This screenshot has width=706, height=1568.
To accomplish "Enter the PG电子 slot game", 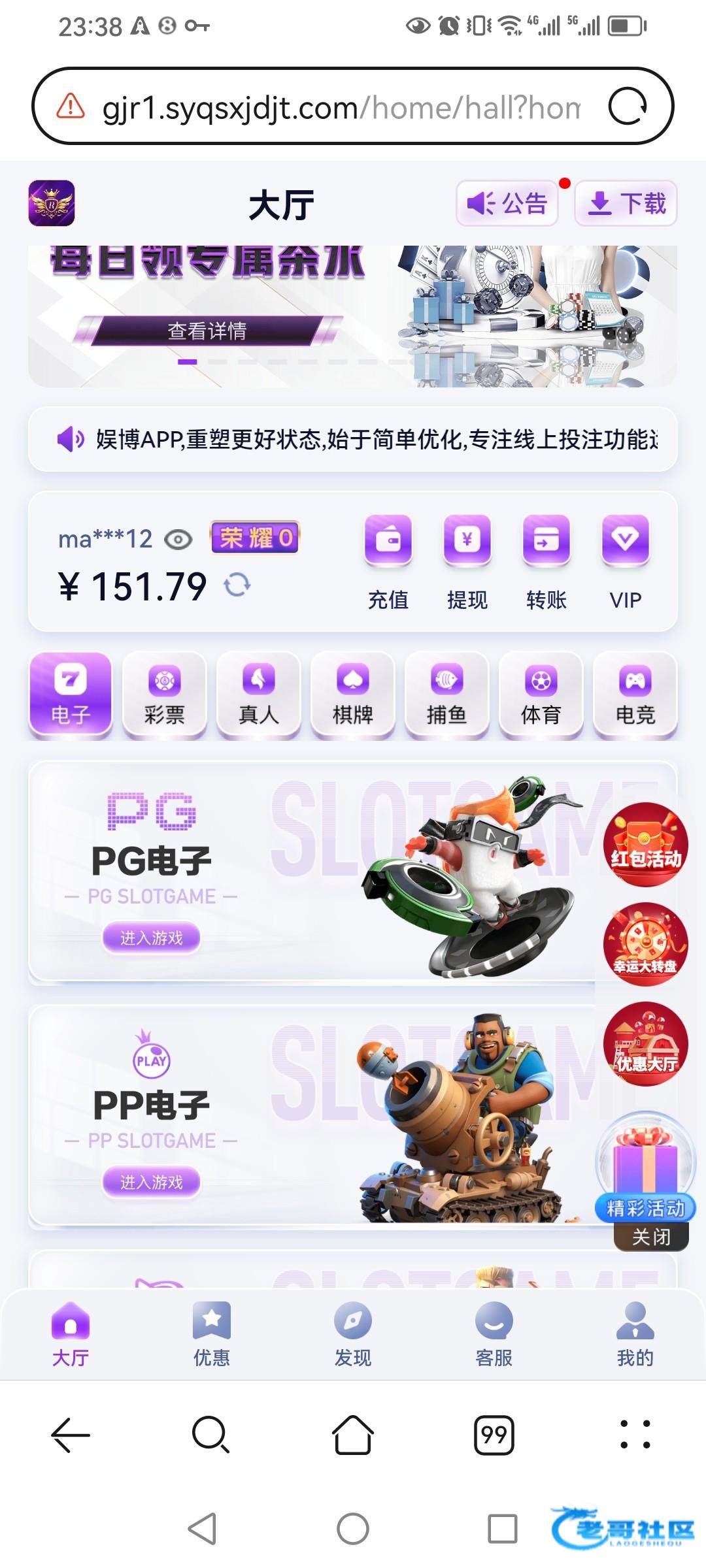I will click(x=151, y=938).
